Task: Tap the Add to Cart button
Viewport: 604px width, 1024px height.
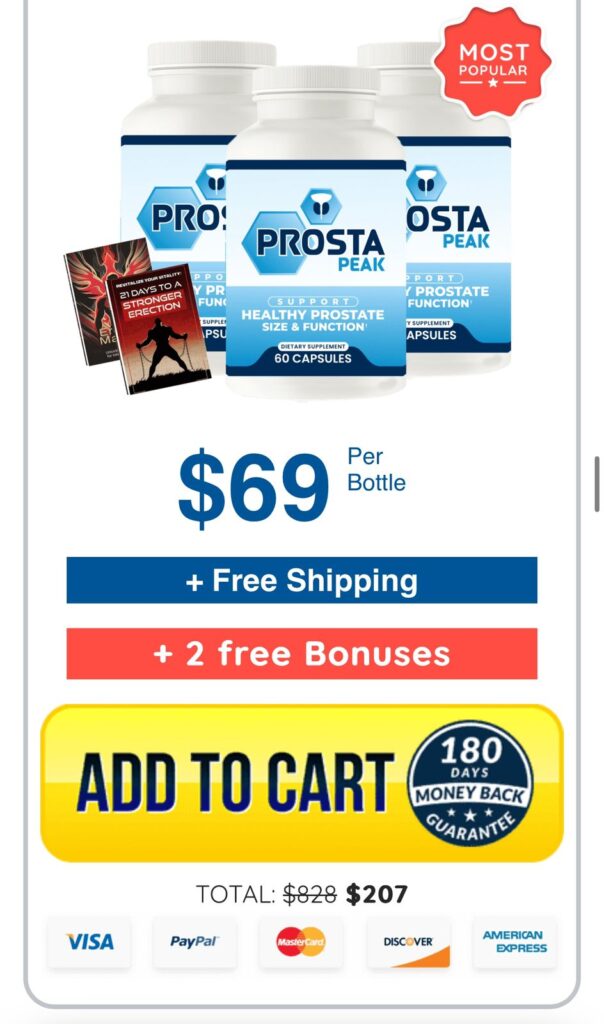Action: click(x=237, y=783)
